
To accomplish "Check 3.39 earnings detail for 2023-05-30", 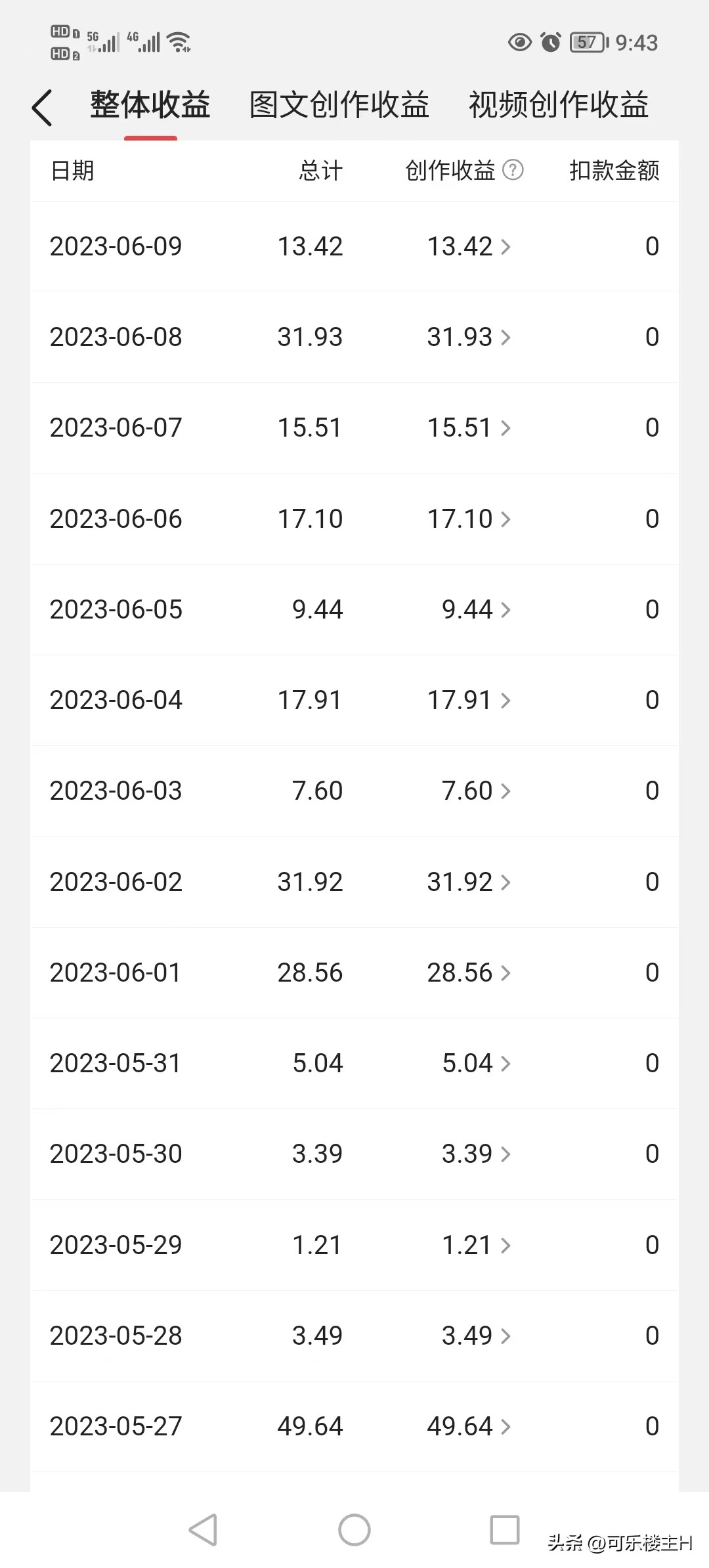I will click(475, 1154).
